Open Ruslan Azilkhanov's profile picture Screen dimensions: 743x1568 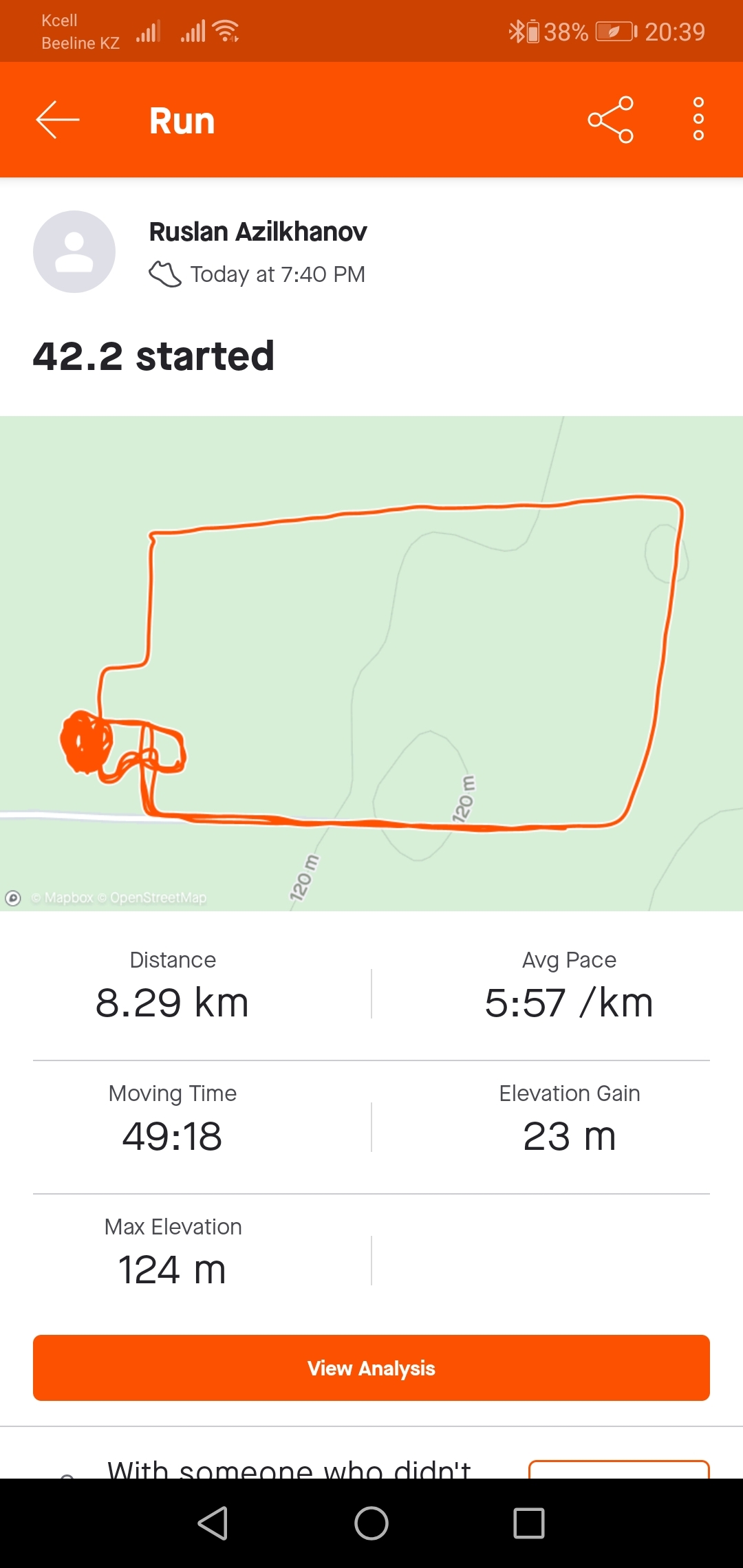pos(74,252)
